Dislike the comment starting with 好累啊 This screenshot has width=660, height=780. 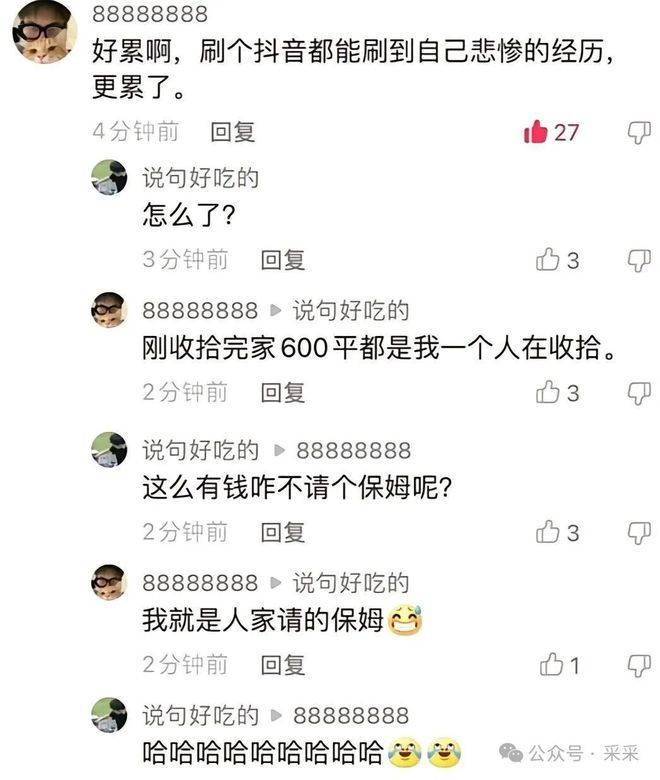(x=638, y=132)
